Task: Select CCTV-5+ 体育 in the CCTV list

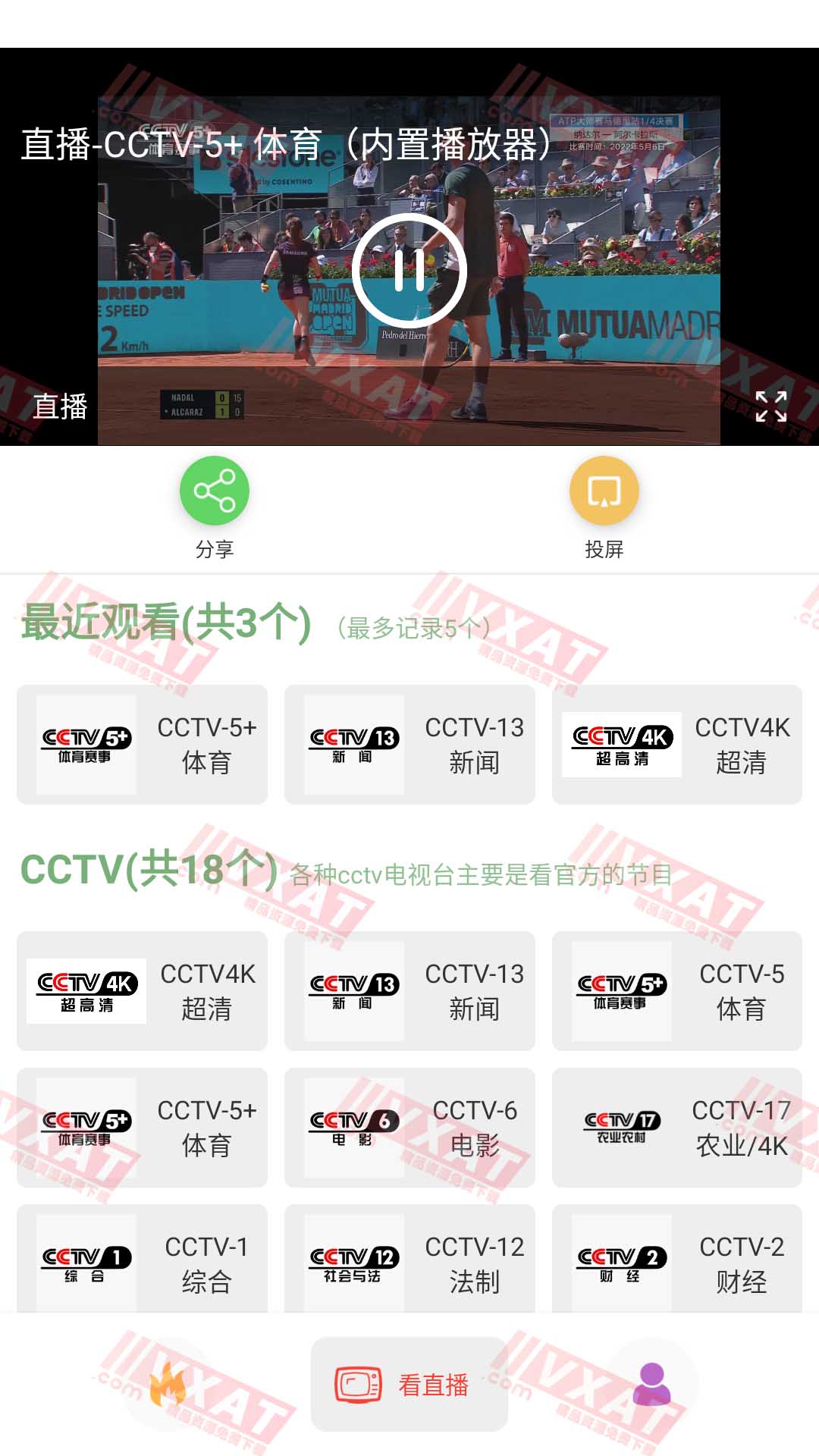Action: point(143,1127)
